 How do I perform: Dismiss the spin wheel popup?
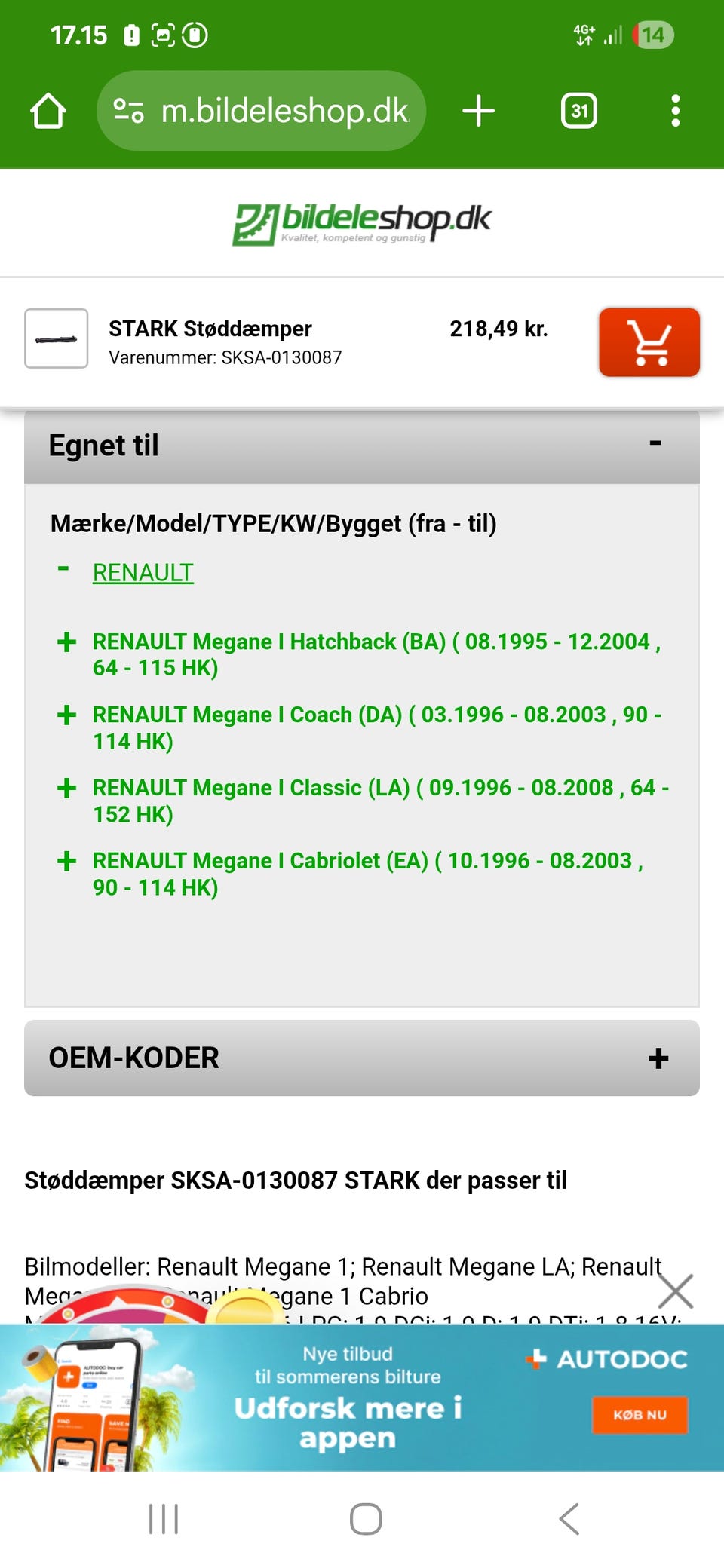click(676, 1291)
